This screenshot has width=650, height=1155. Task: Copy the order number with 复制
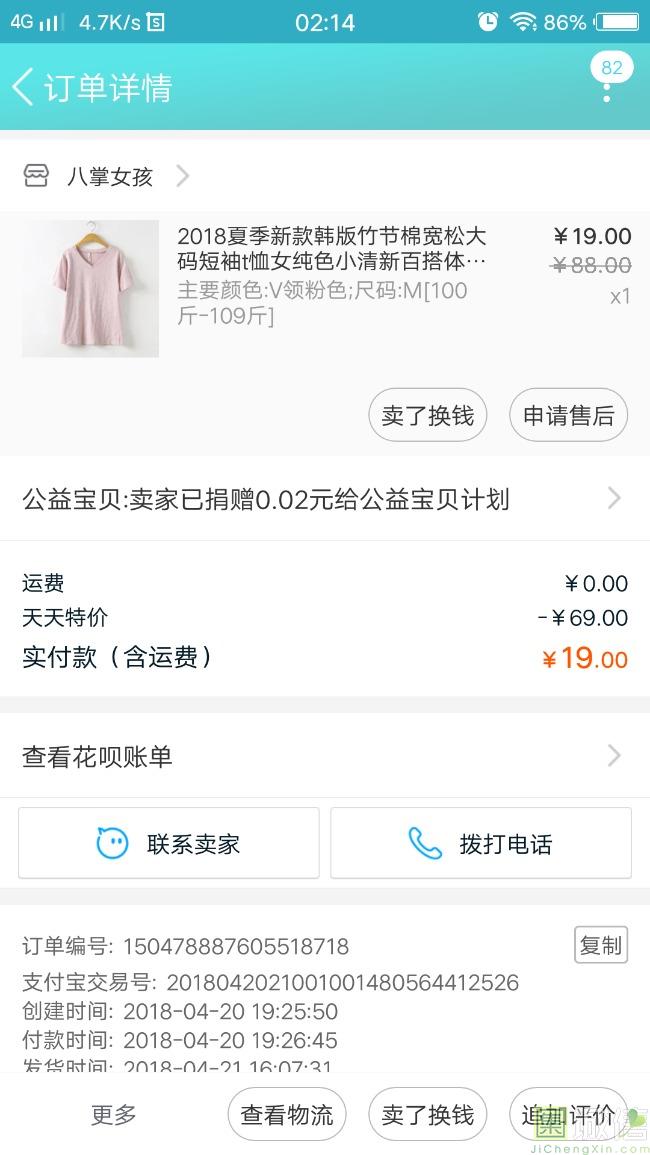[x=600, y=945]
